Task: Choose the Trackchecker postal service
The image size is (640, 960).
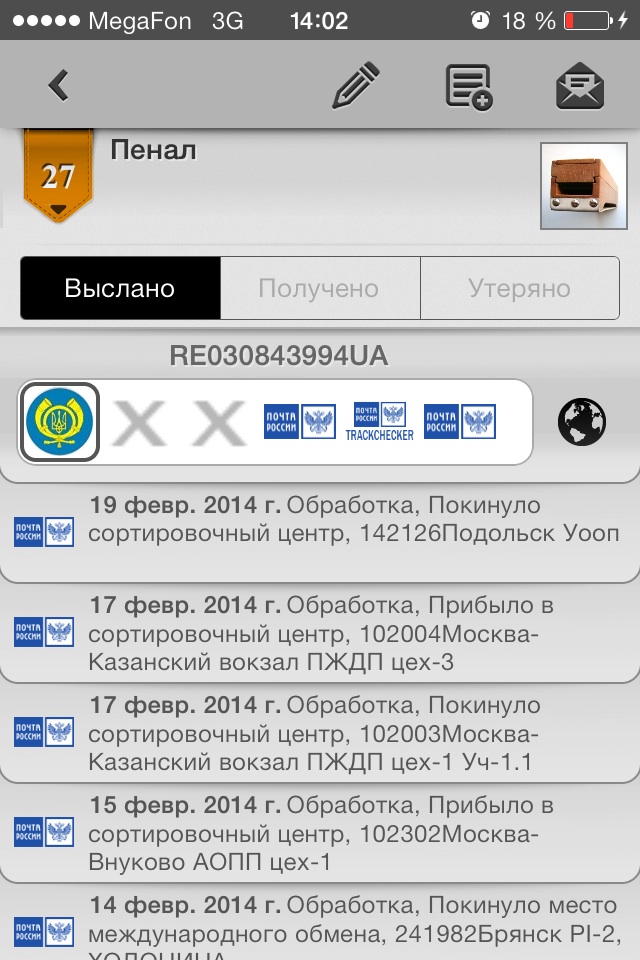Action: click(379, 422)
